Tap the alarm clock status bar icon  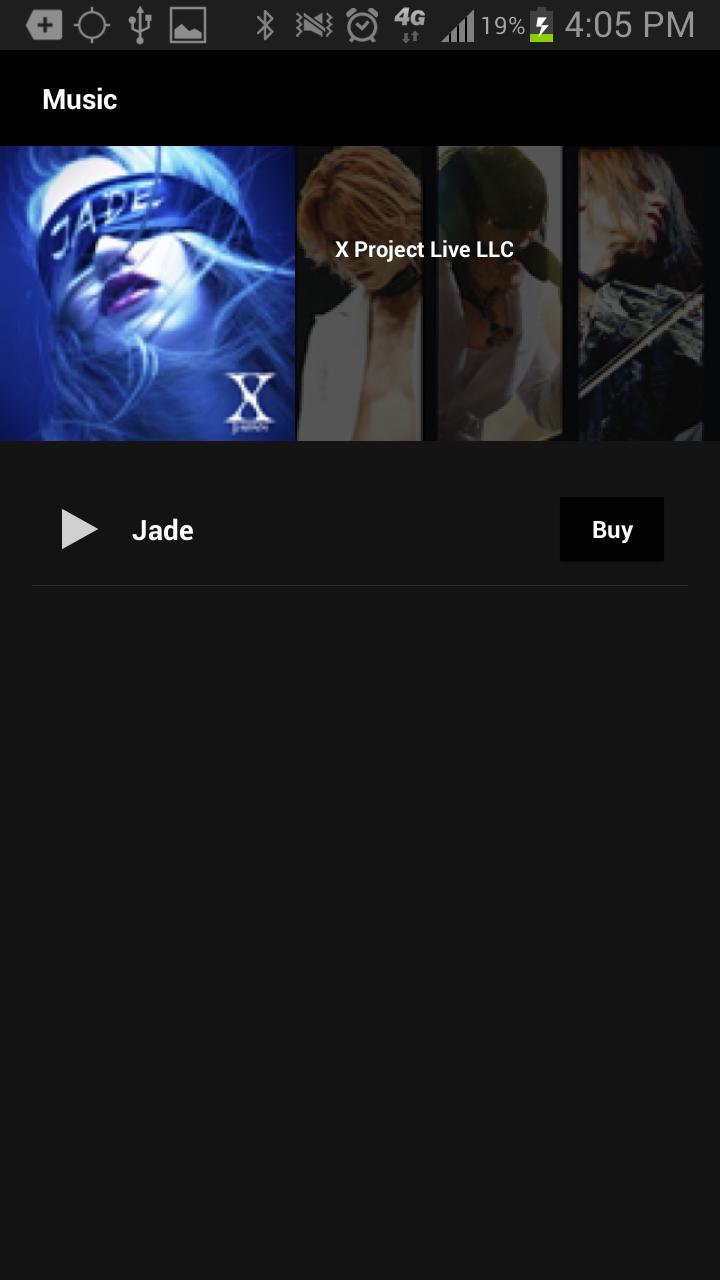pyautogui.click(x=360, y=23)
